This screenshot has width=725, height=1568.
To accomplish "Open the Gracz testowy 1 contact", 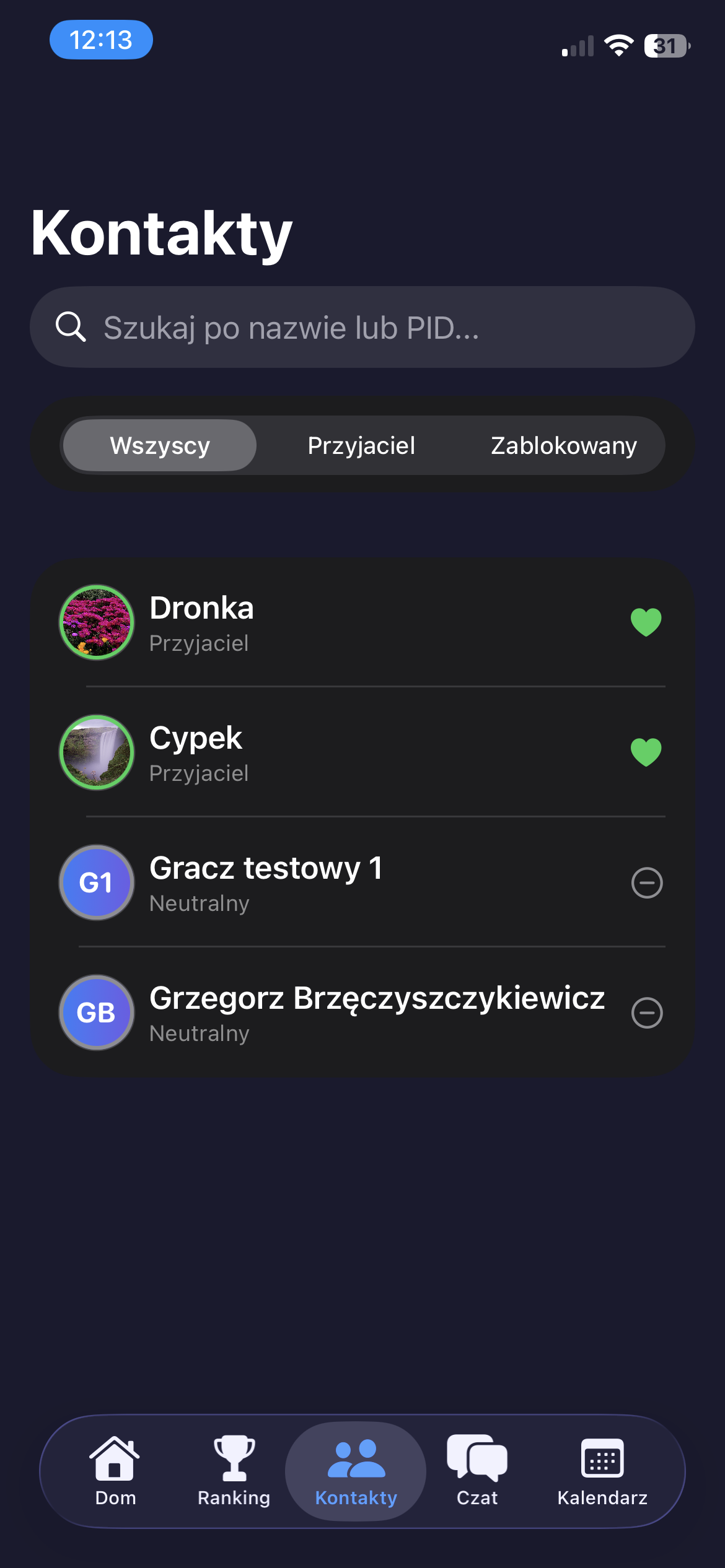I will pos(310,882).
